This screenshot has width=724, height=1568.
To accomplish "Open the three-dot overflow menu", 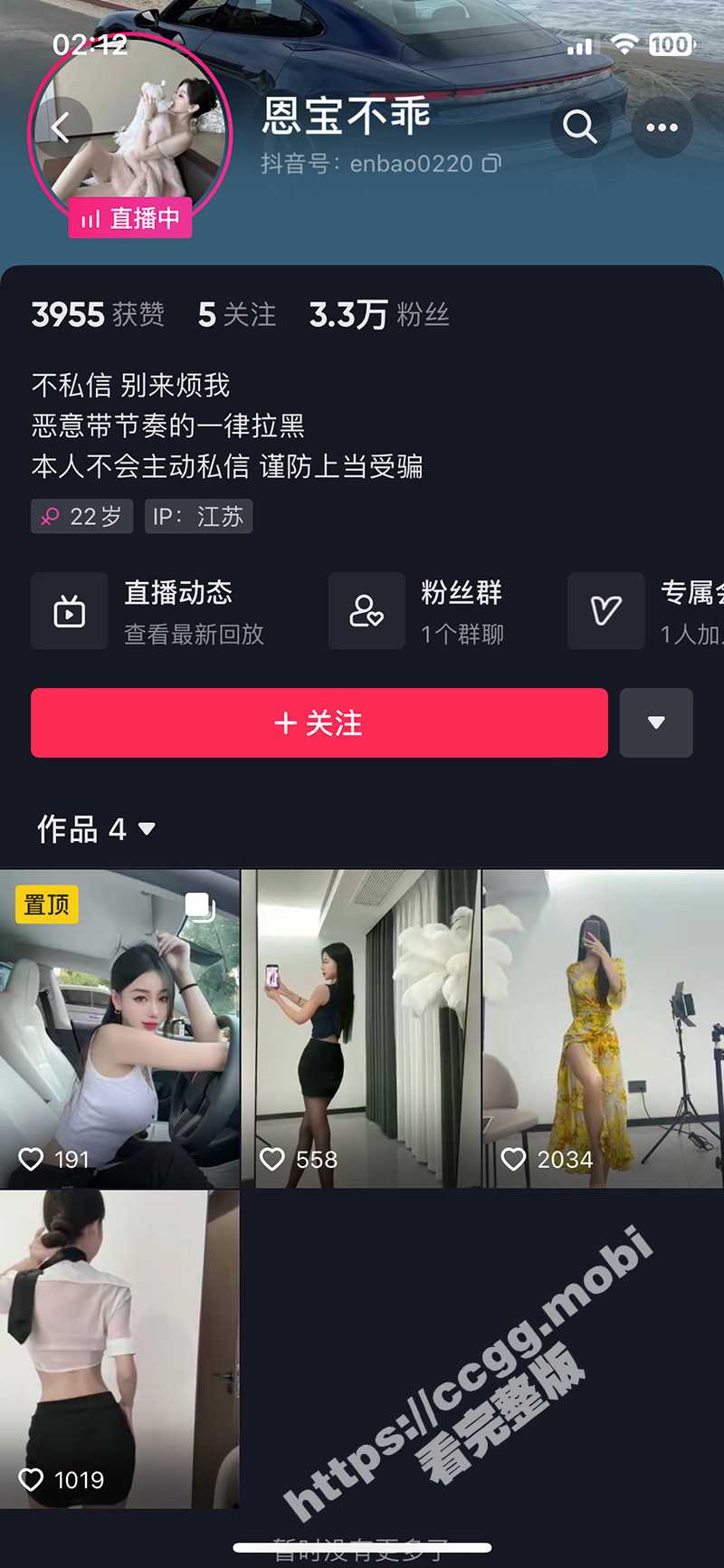I will tap(662, 128).
